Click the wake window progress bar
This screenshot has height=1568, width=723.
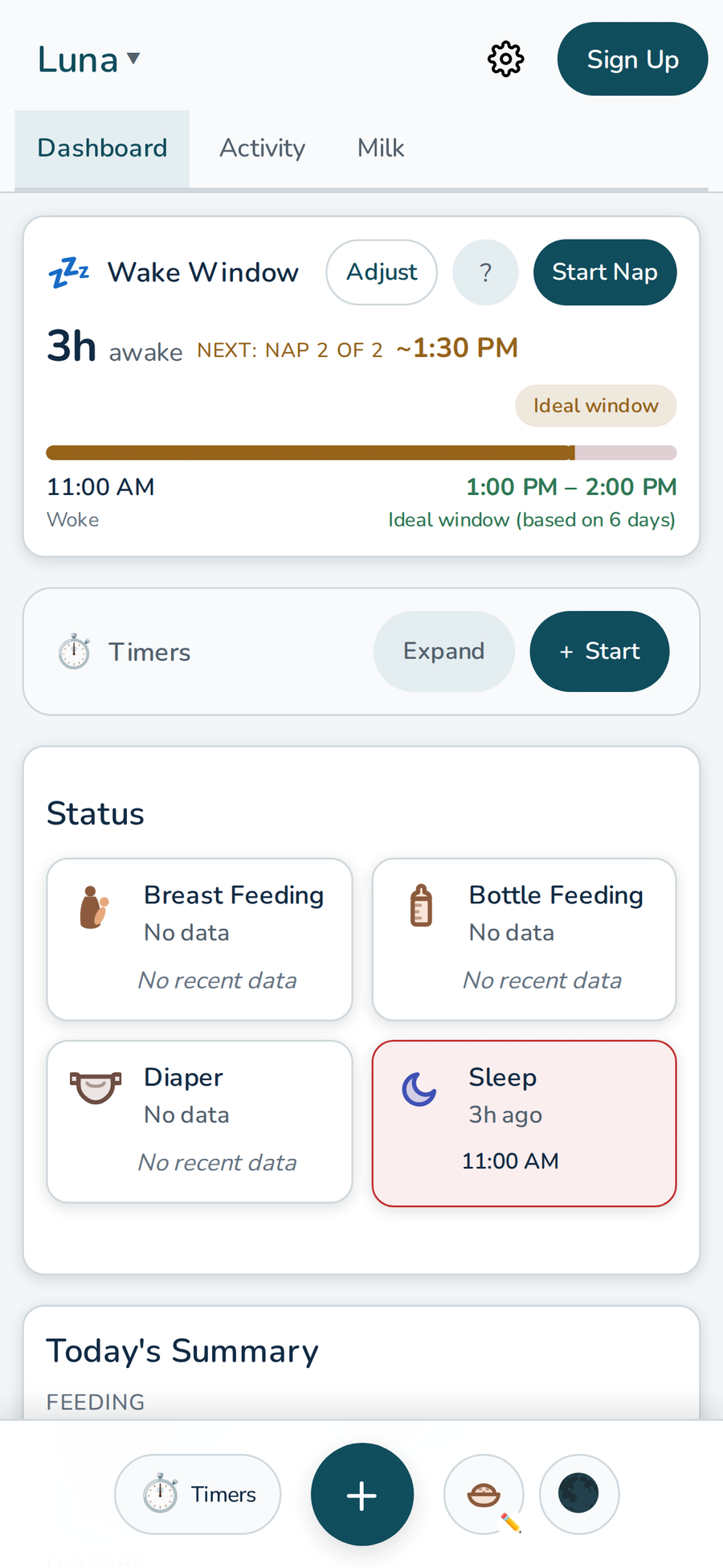point(361,452)
